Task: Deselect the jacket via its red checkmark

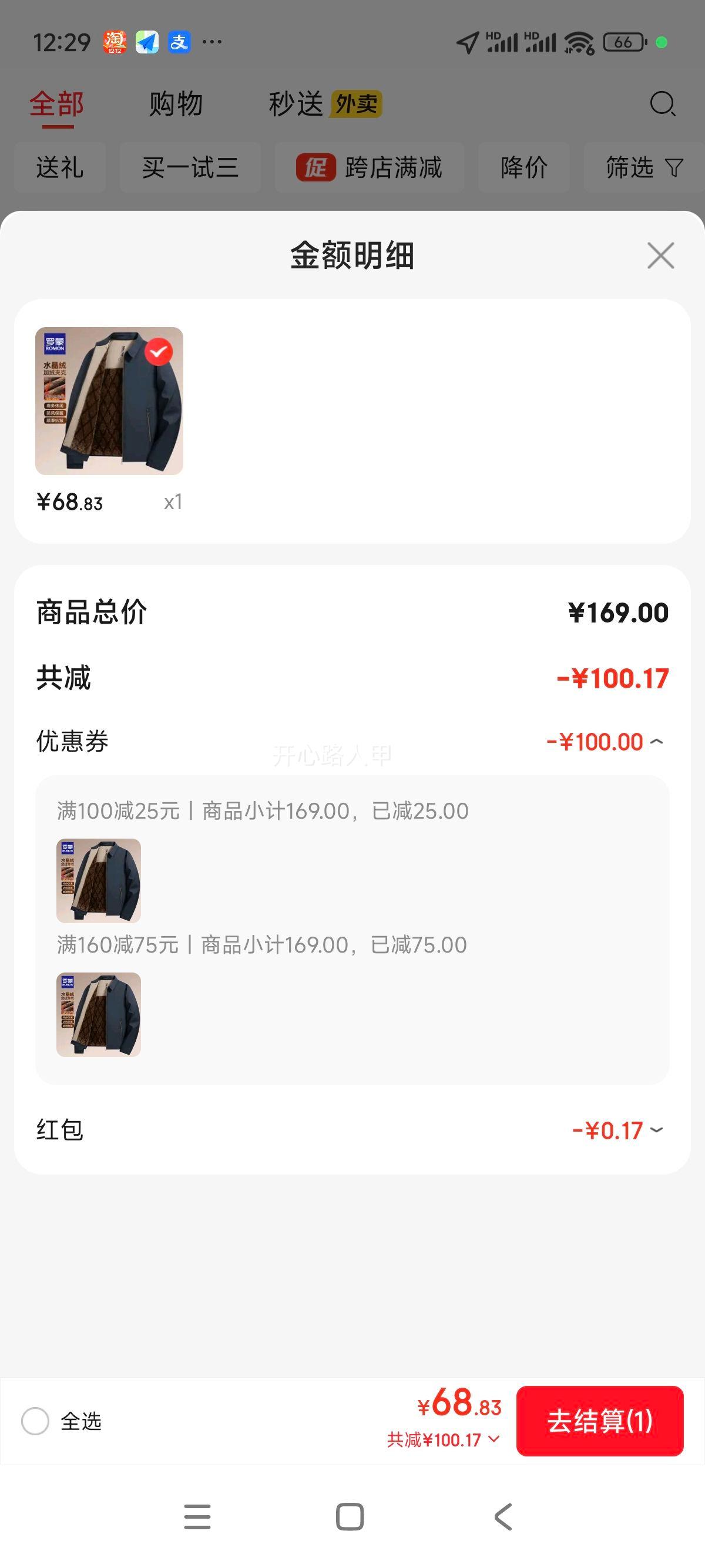Action: 160,350
